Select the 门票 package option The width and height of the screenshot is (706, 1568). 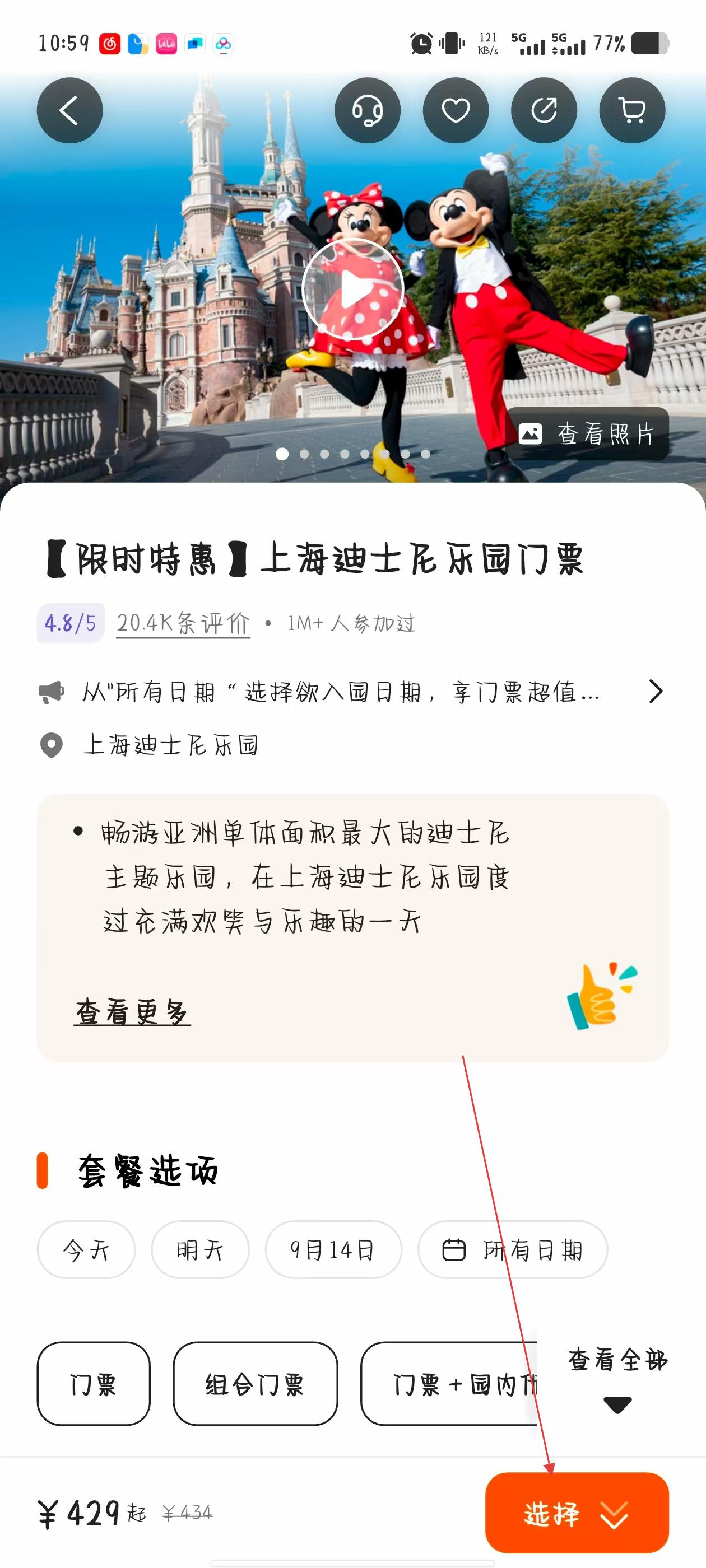tap(93, 1384)
